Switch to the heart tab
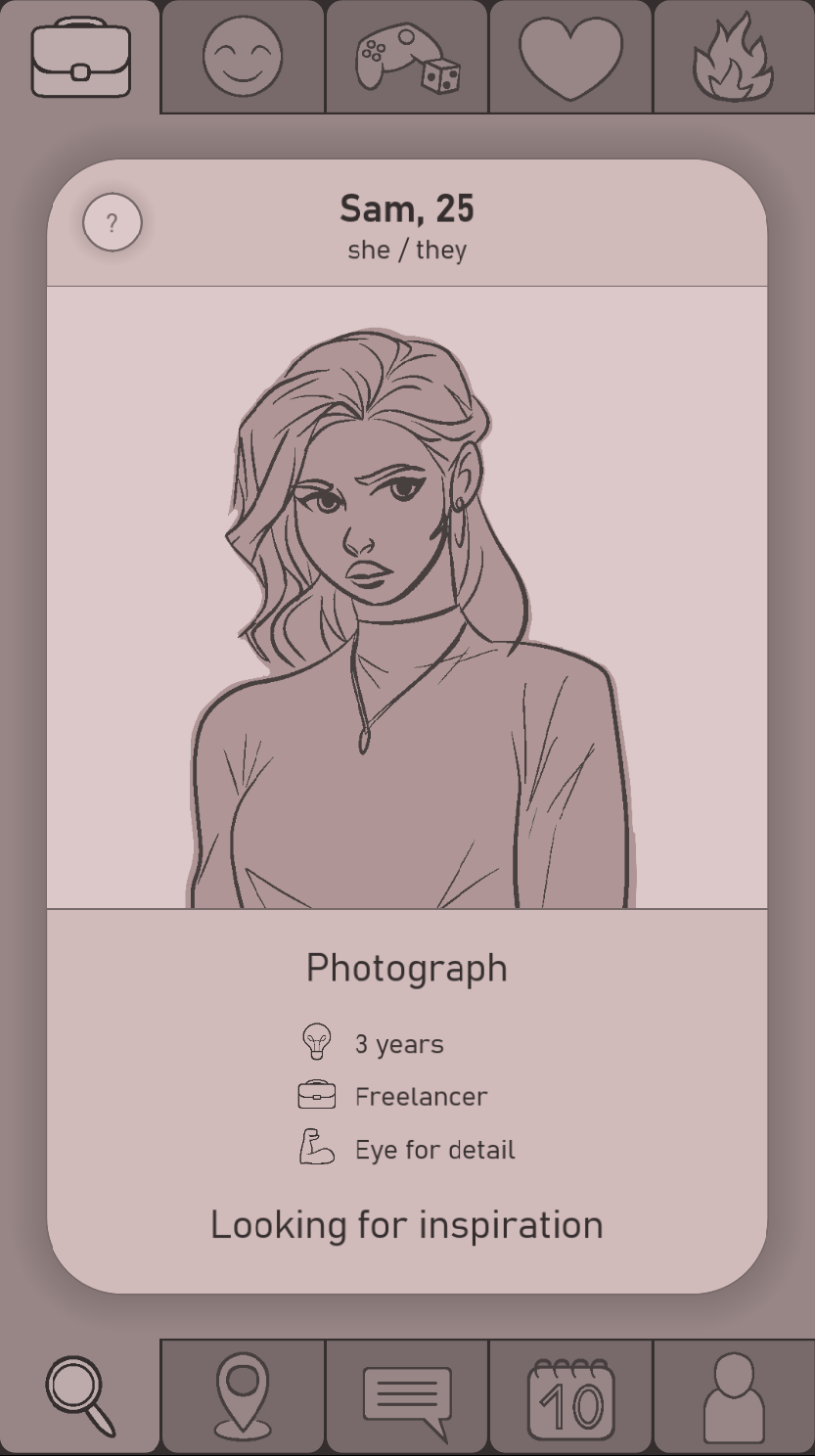Viewport: 815px width, 1456px height. click(570, 59)
